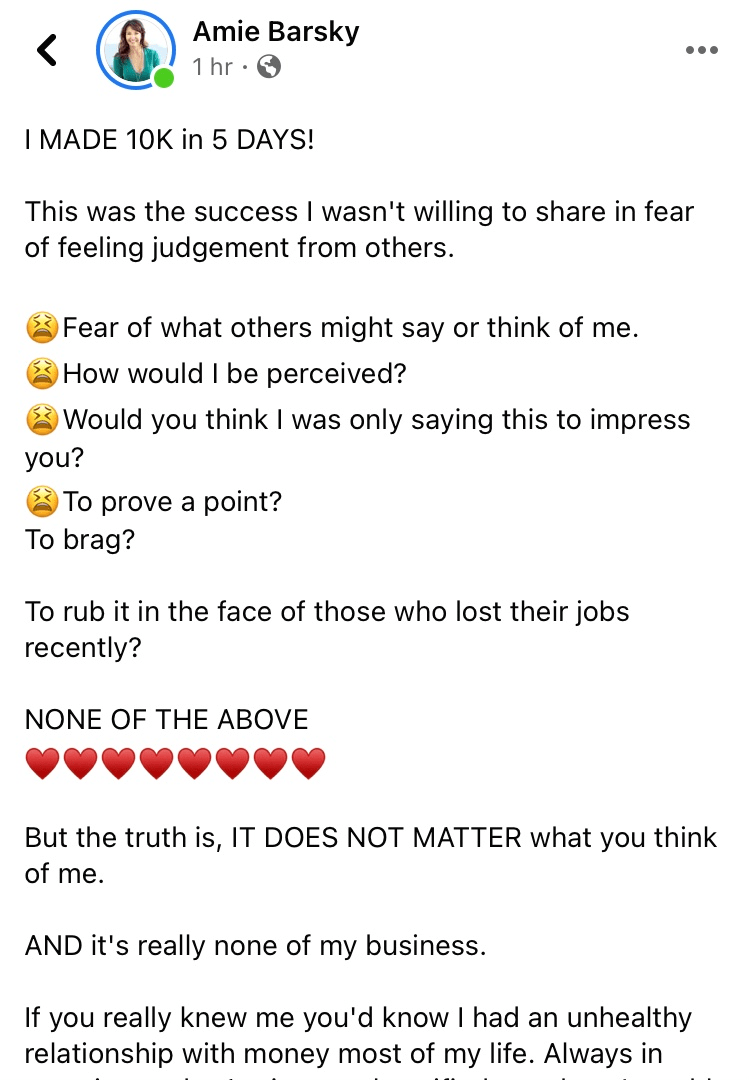
Task: Open Amie Barsky's profile from her name
Action: tap(275, 32)
